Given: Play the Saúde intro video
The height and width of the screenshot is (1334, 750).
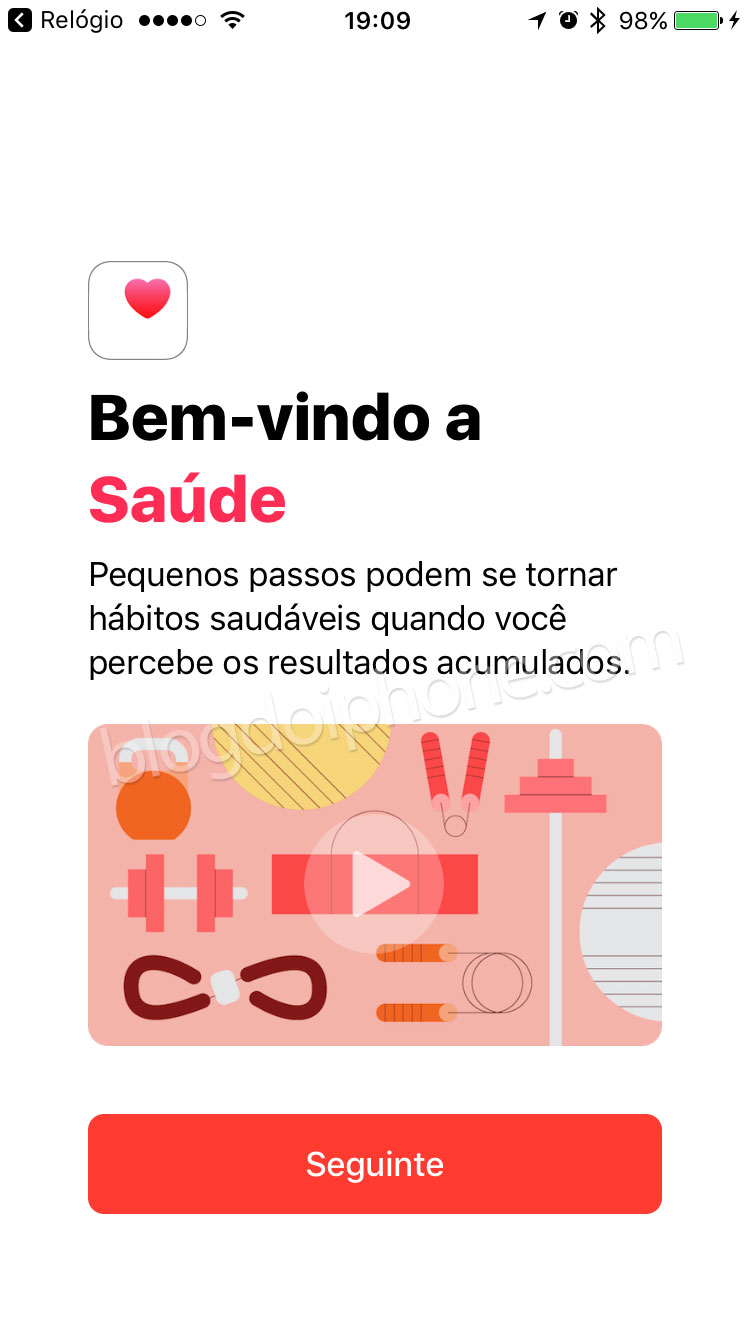Looking at the screenshot, I should coord(374,884).
